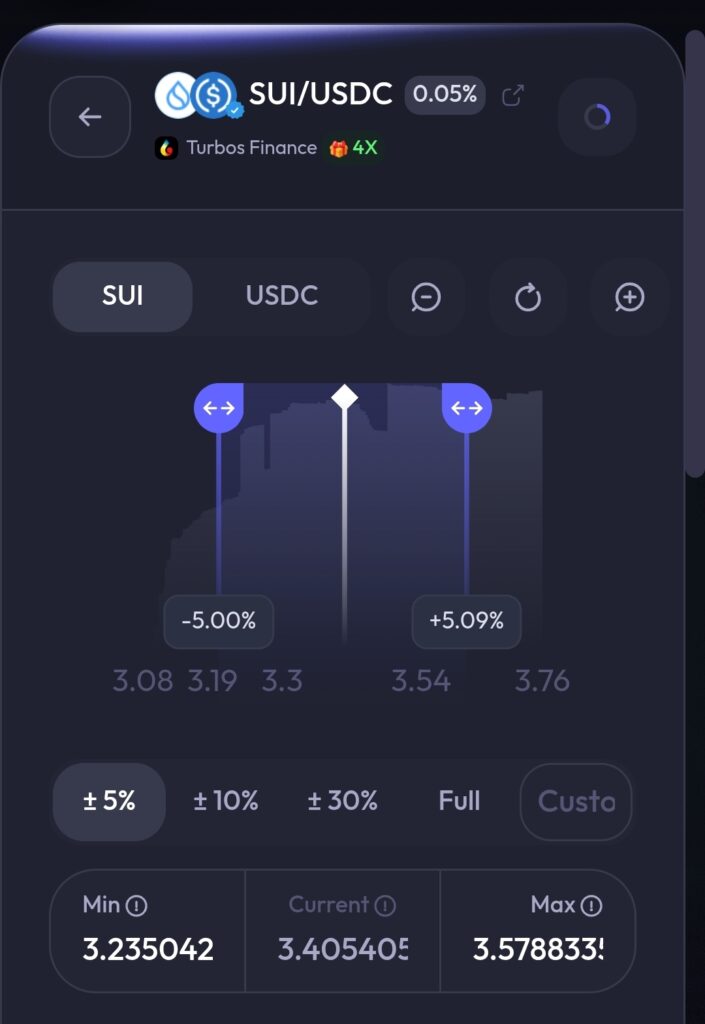Switch chart to USDC
The image size is (705, 1024).
[x=281, y=296]
